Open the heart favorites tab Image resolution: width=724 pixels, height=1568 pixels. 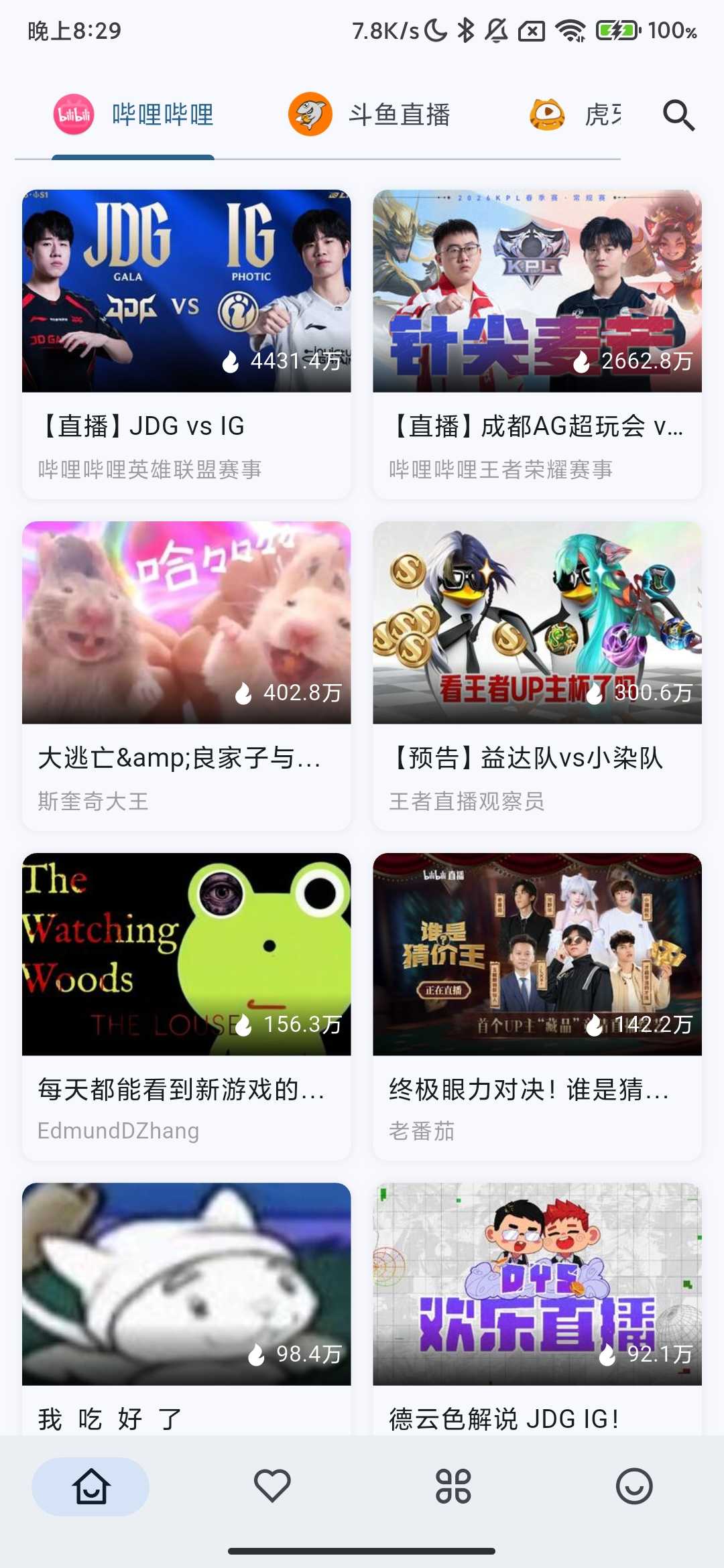pos(272,1486)
